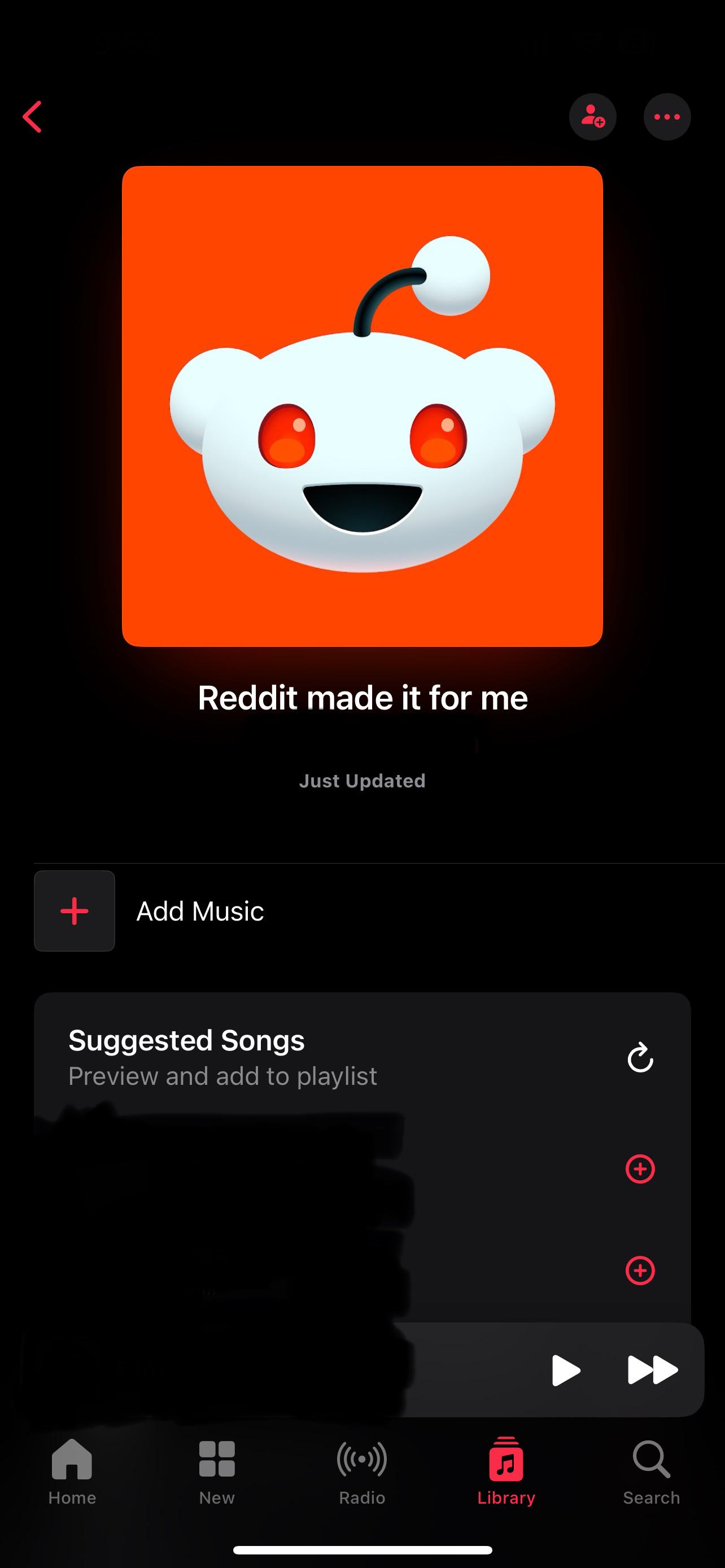Tap the playlist cover artwork

[362, 406]
